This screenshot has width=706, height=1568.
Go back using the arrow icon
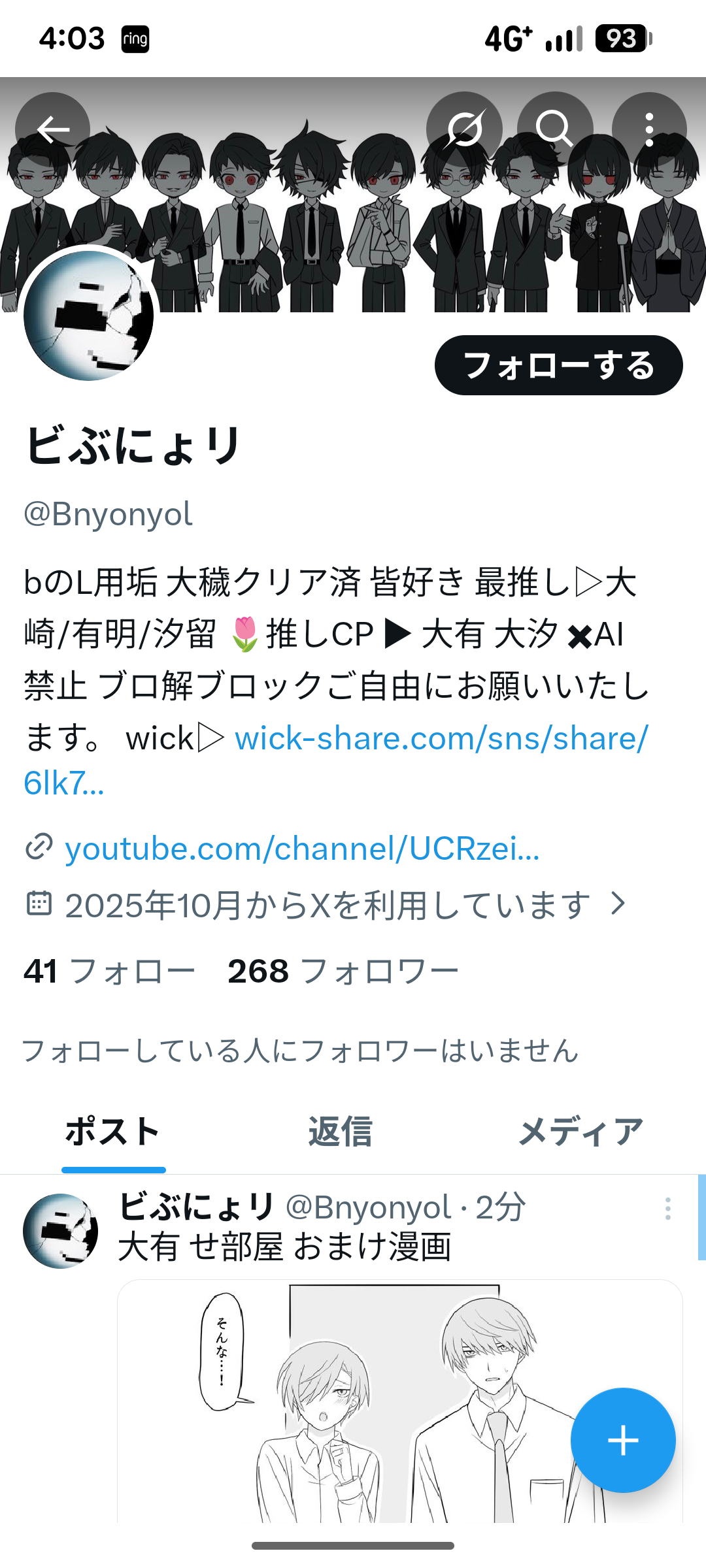53,129
